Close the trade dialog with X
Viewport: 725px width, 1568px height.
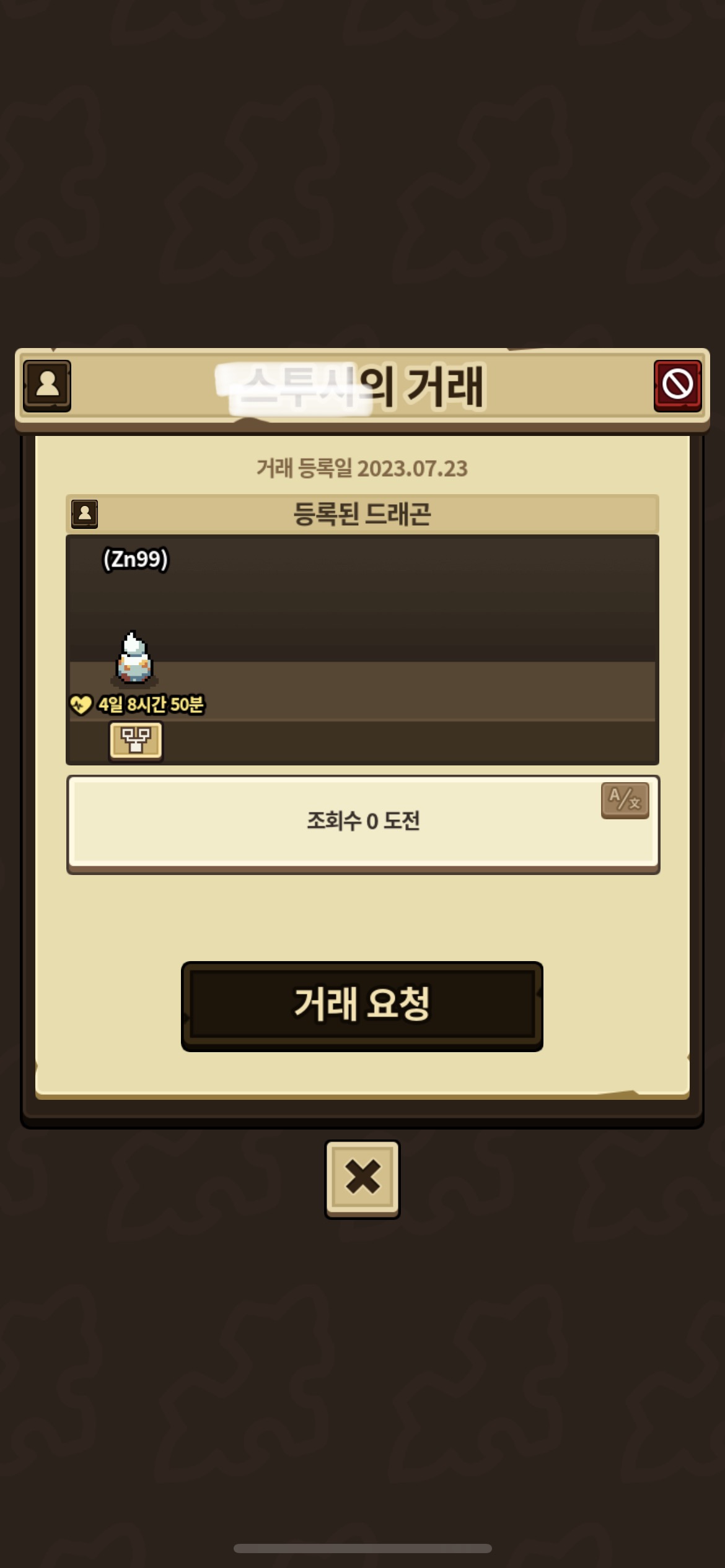tap(362, 1178)
